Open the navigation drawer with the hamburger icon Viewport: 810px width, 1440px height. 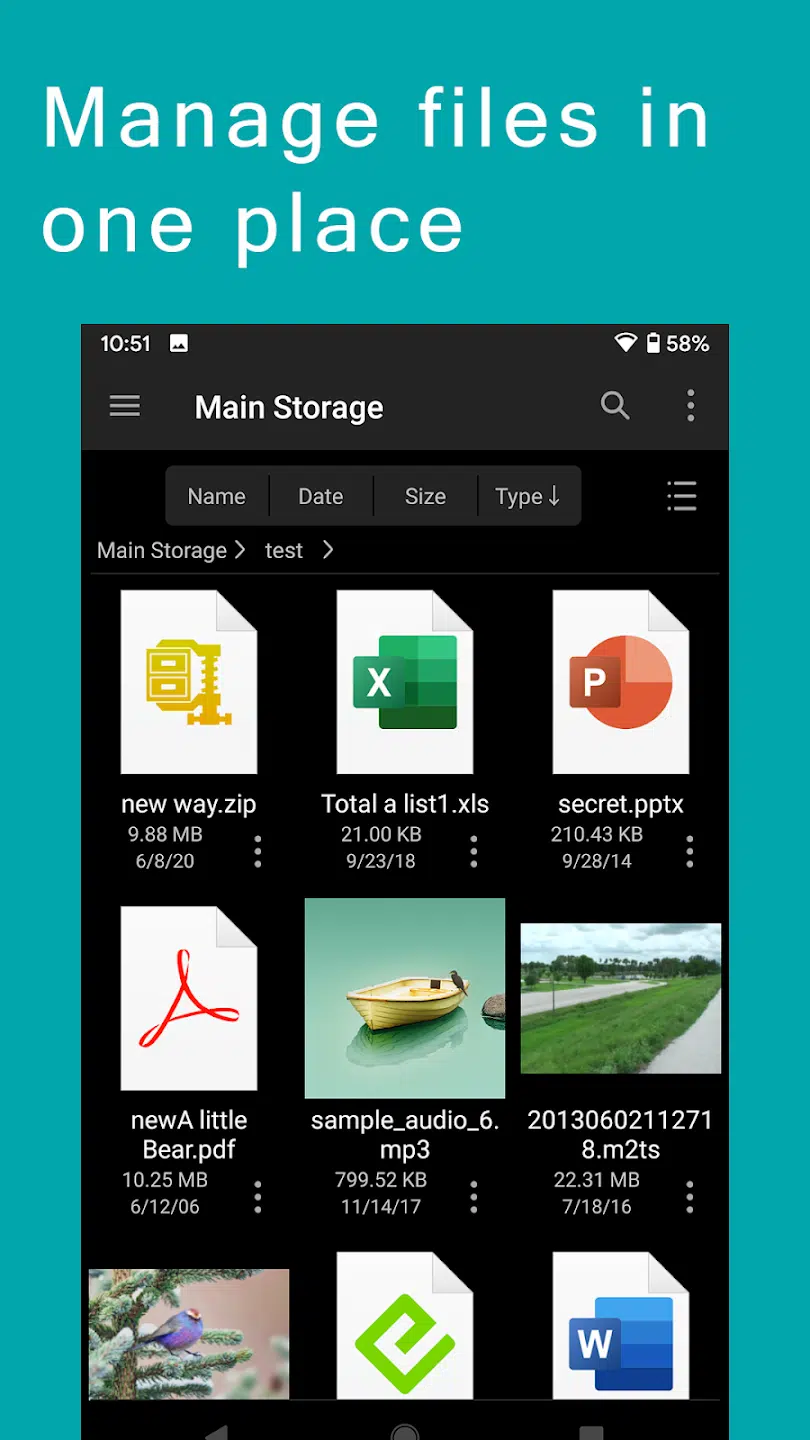tap(124, 405)
